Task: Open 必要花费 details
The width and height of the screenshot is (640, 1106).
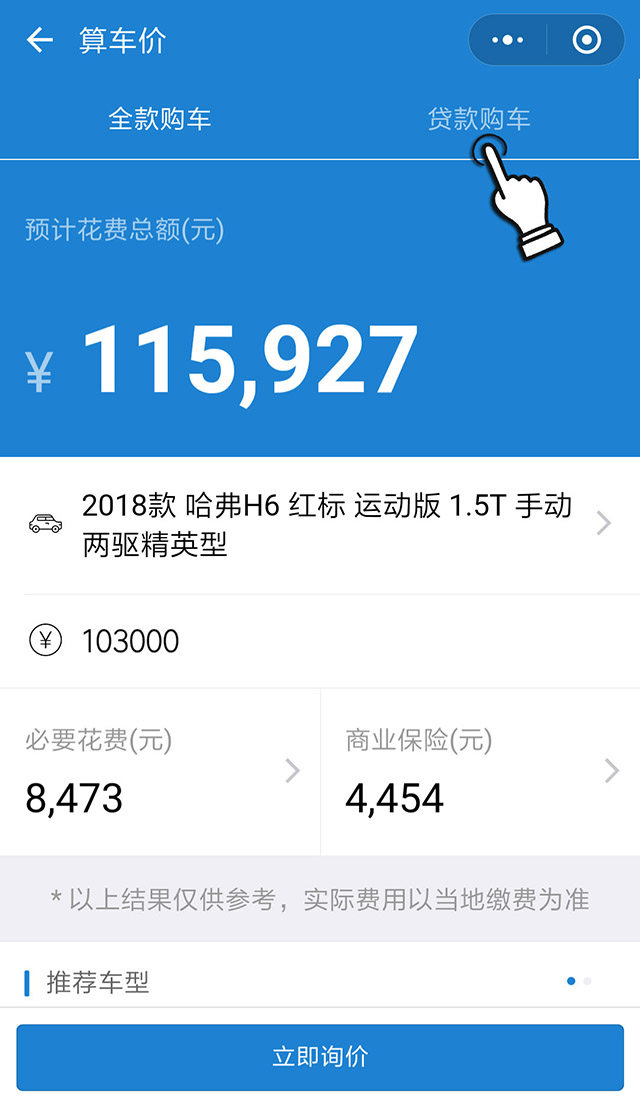Action: 160,771
